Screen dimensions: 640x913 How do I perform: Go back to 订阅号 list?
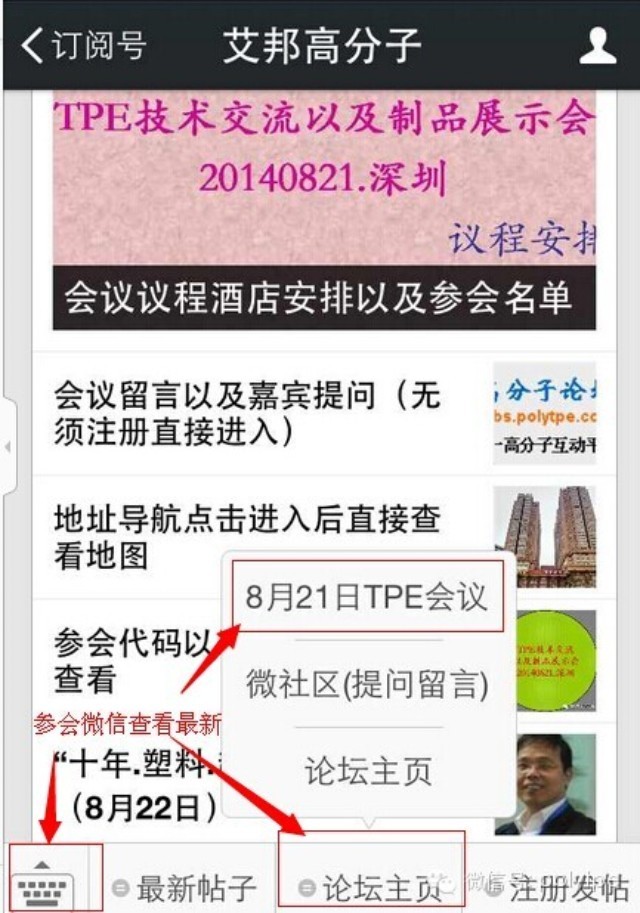coord(85,46)
